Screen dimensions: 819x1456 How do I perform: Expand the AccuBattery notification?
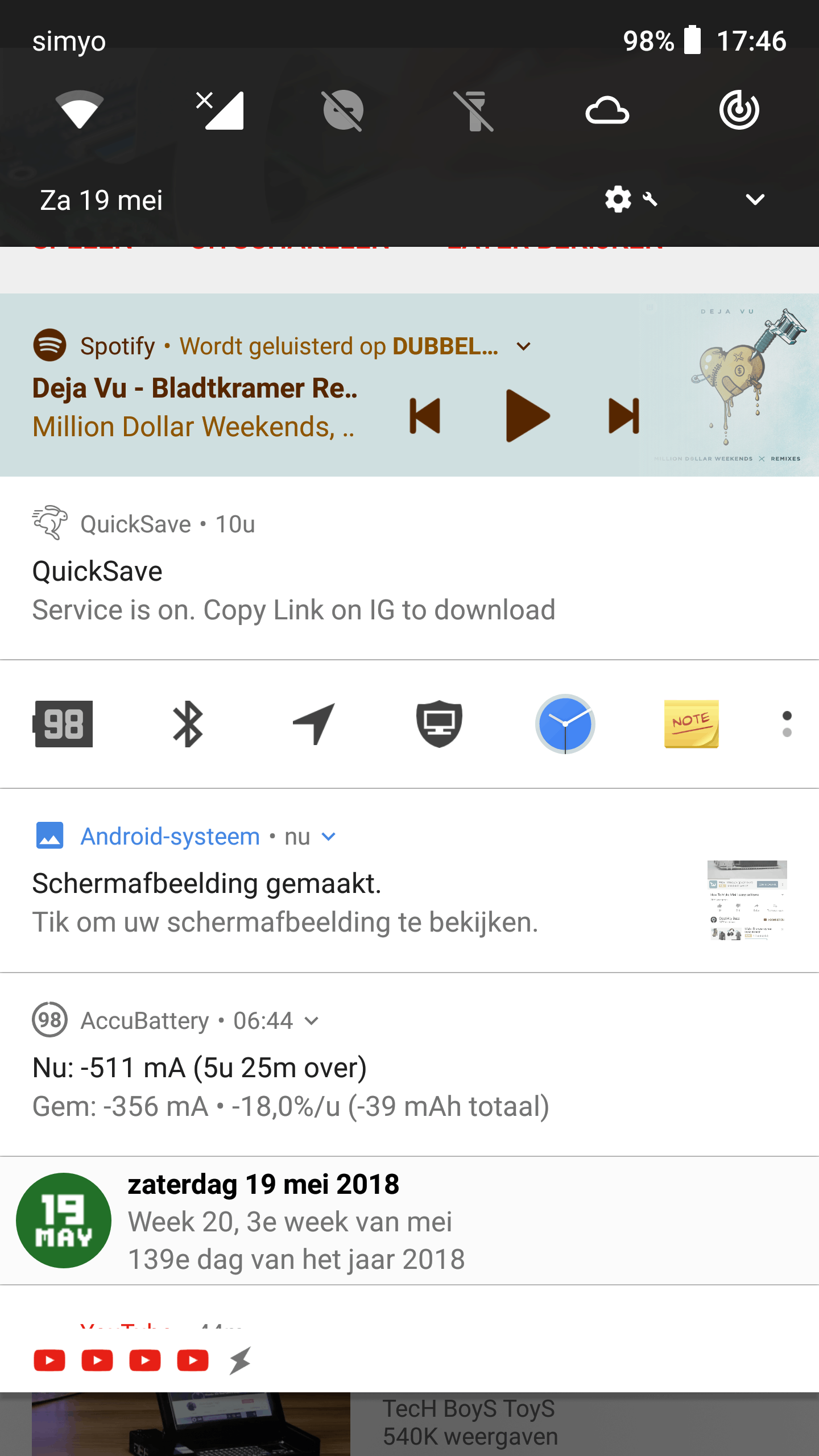312,1021
